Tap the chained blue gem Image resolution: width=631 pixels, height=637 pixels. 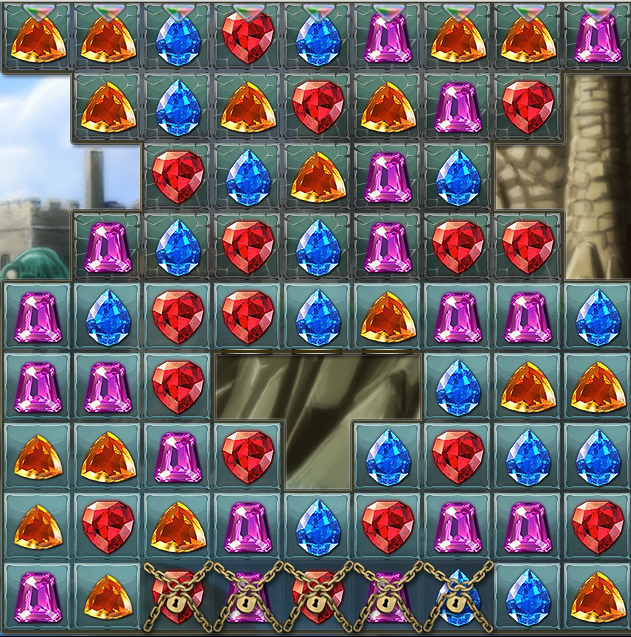pyautogui.click(x=456, y=597)
